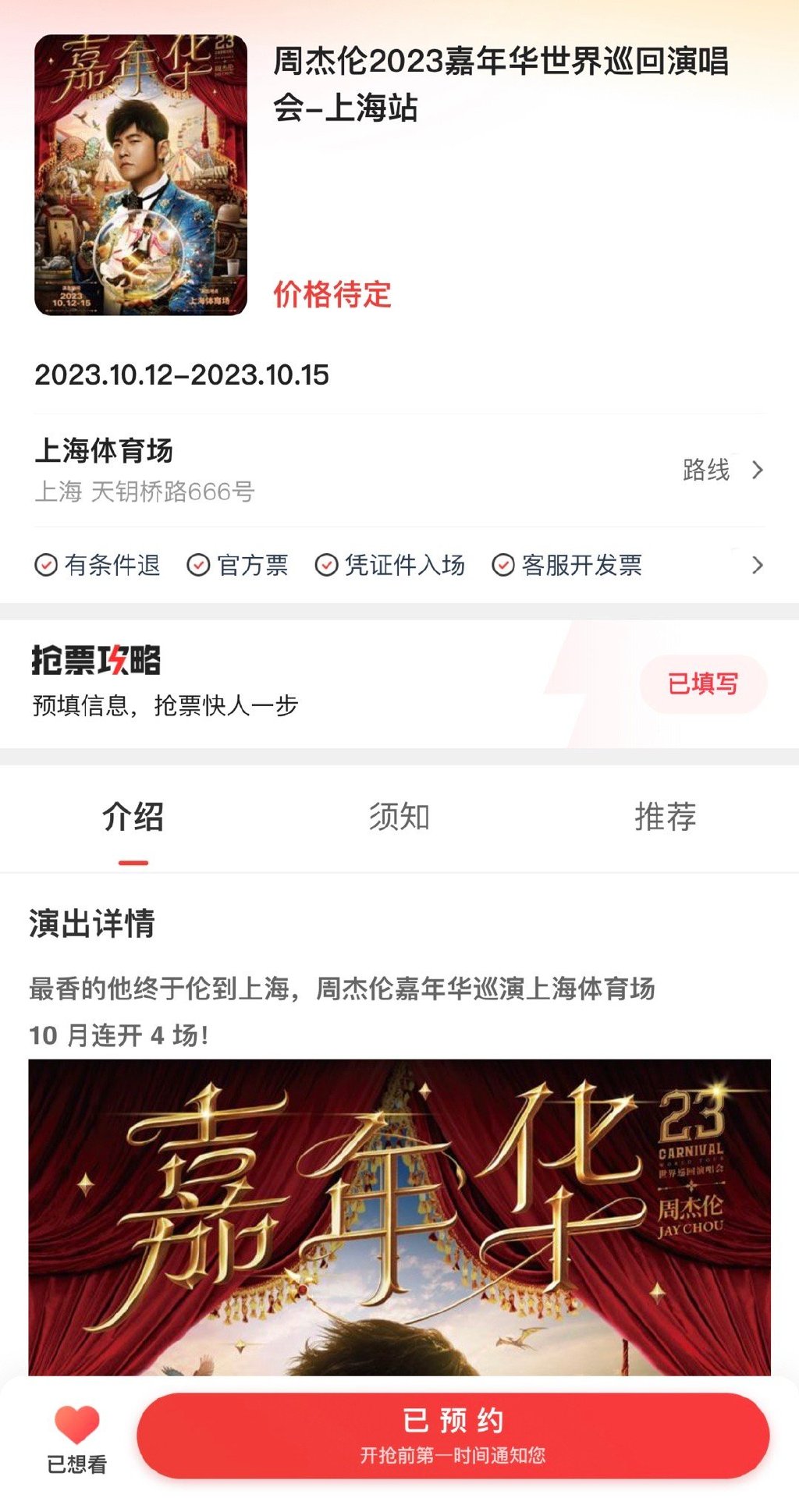Open the 上海体育场 venue row

tap(234, 470)
